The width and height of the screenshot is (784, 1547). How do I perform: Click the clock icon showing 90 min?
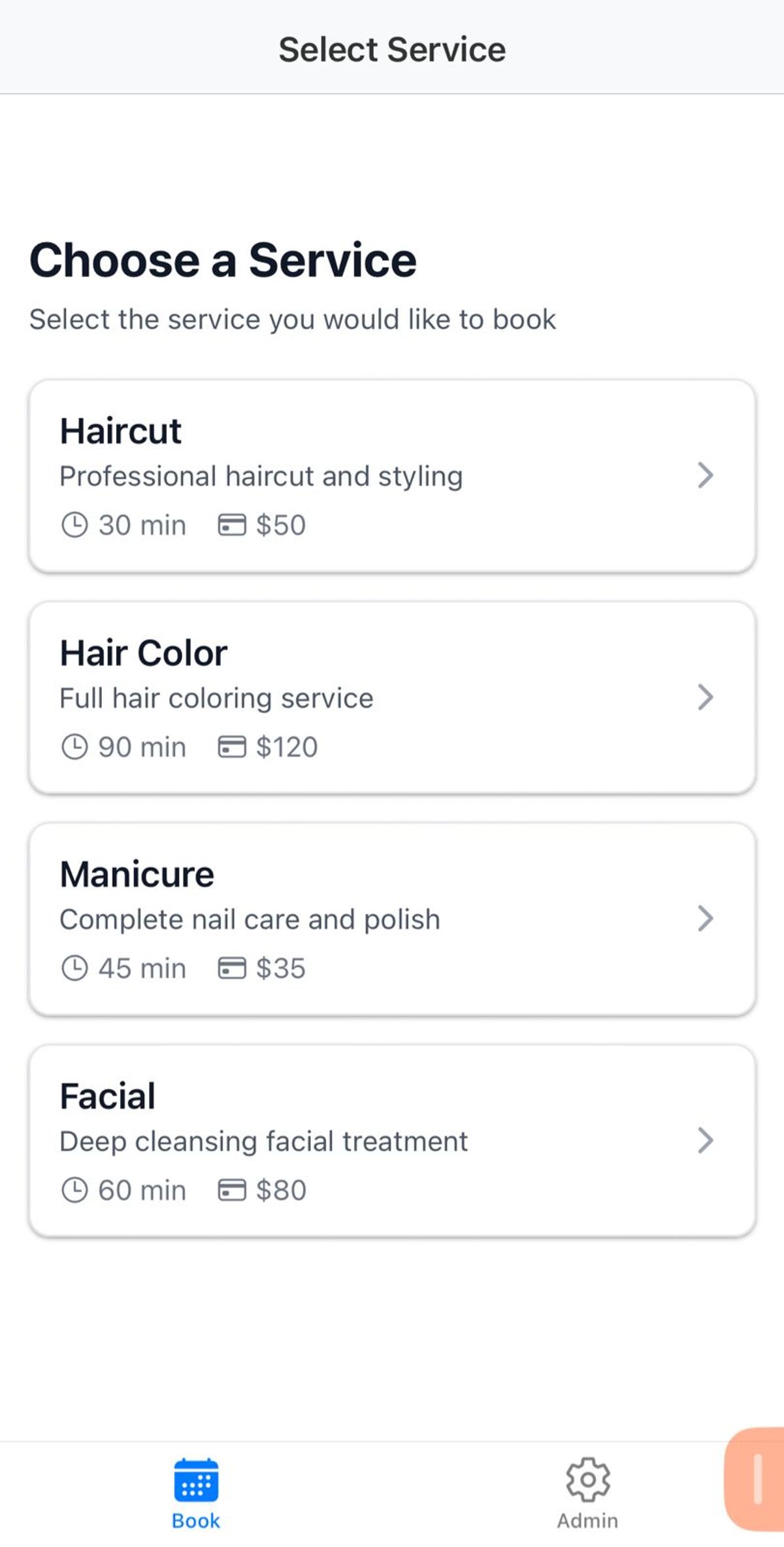pos(74,746)
